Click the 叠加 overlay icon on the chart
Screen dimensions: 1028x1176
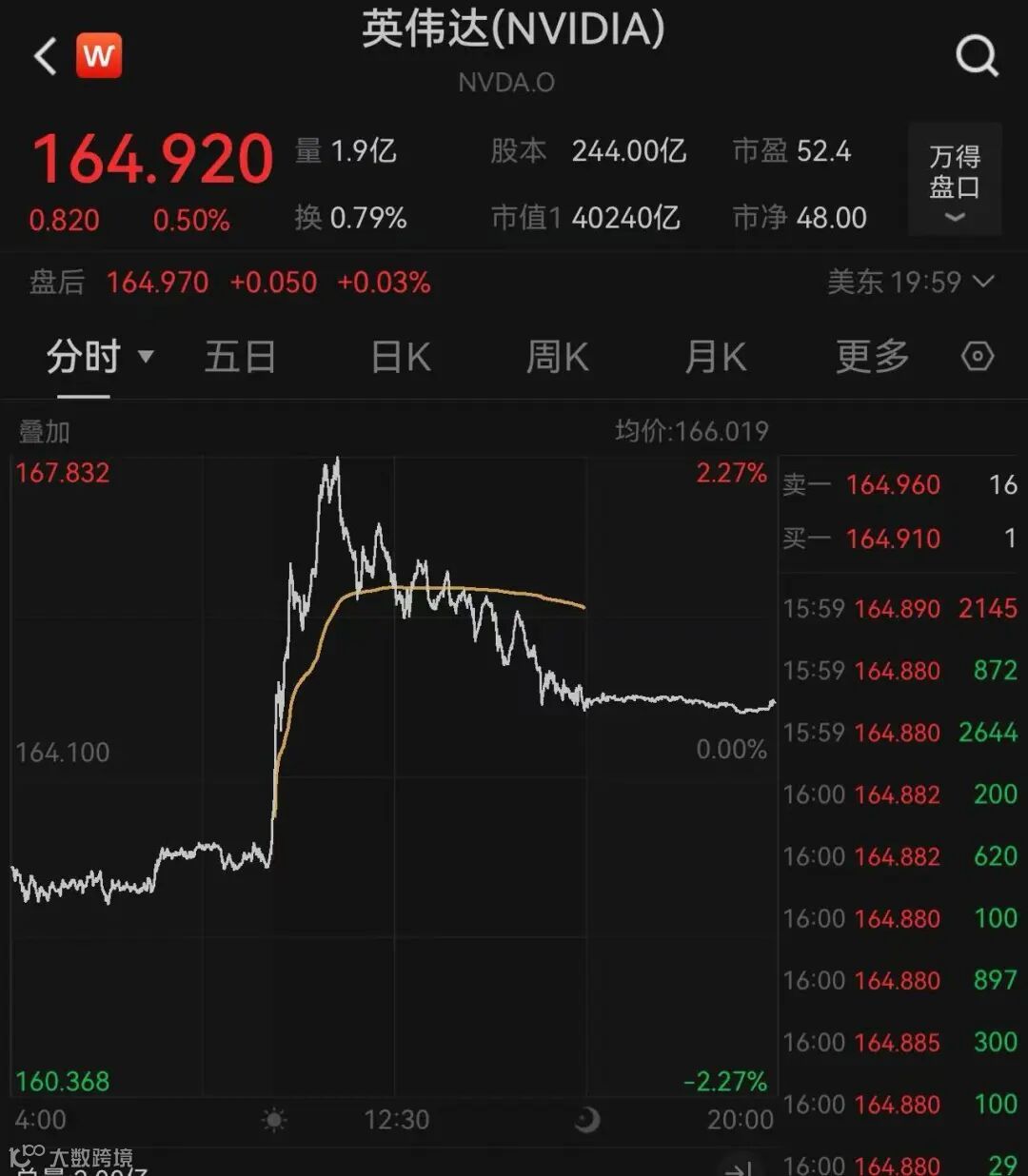click(x=44, y=430)
